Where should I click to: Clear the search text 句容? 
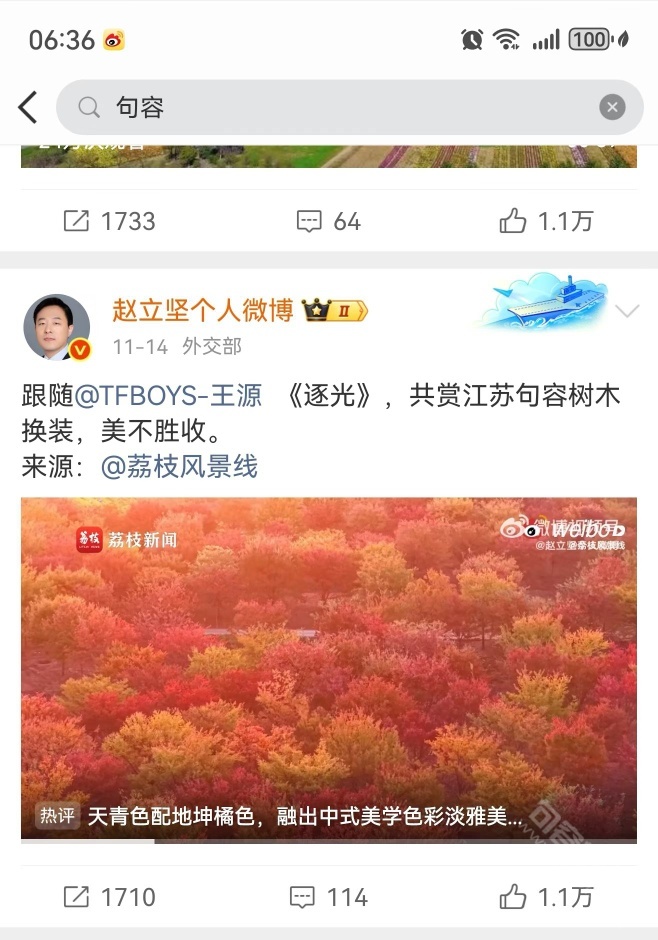(612, 107)
